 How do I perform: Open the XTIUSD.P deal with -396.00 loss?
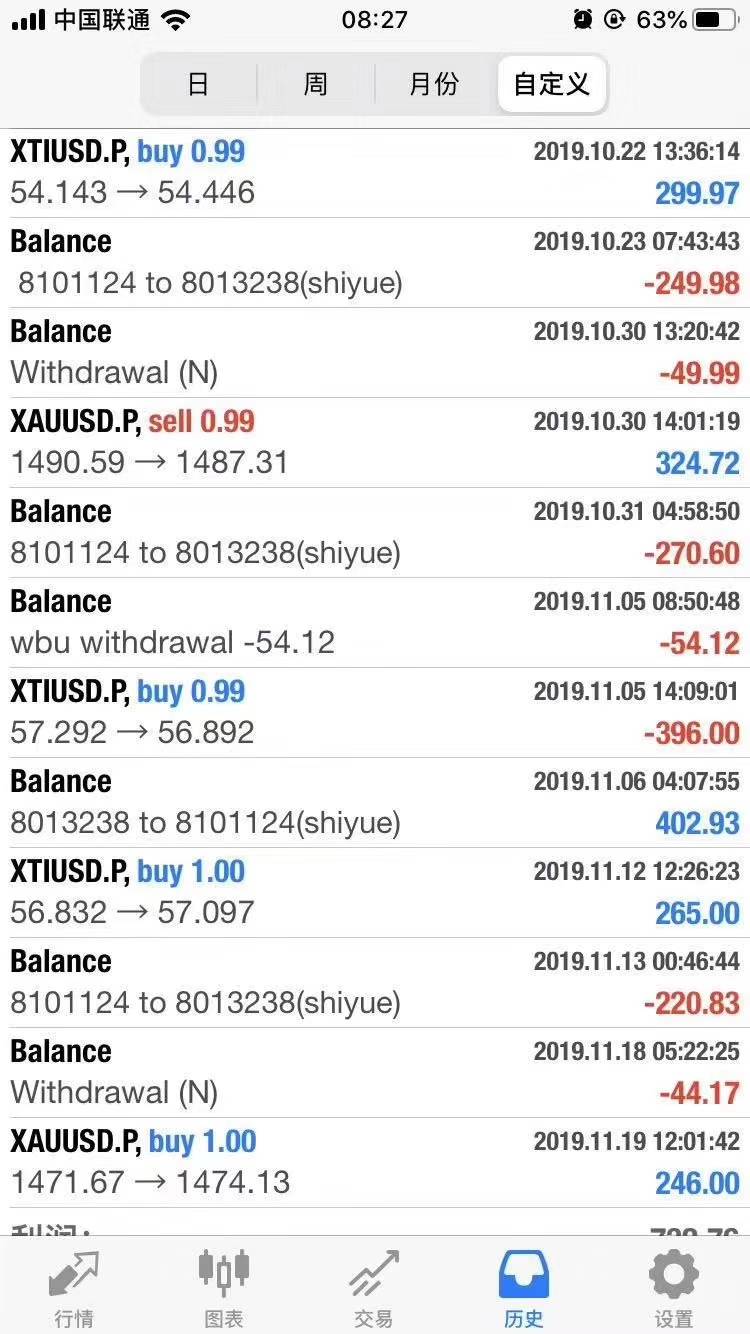tap(375, 712)
